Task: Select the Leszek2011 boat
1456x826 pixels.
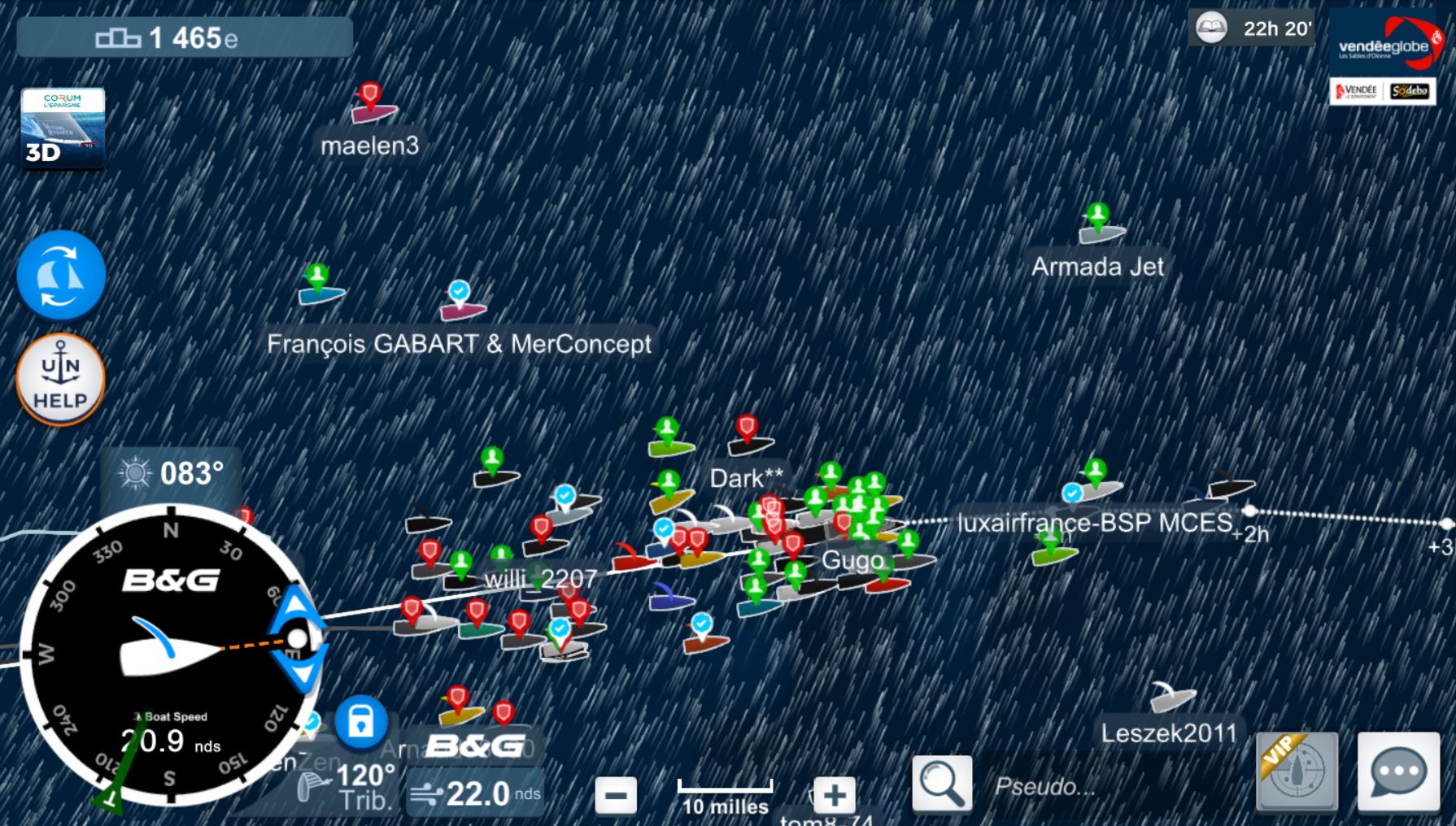Action: click(x=1171, y=697)
